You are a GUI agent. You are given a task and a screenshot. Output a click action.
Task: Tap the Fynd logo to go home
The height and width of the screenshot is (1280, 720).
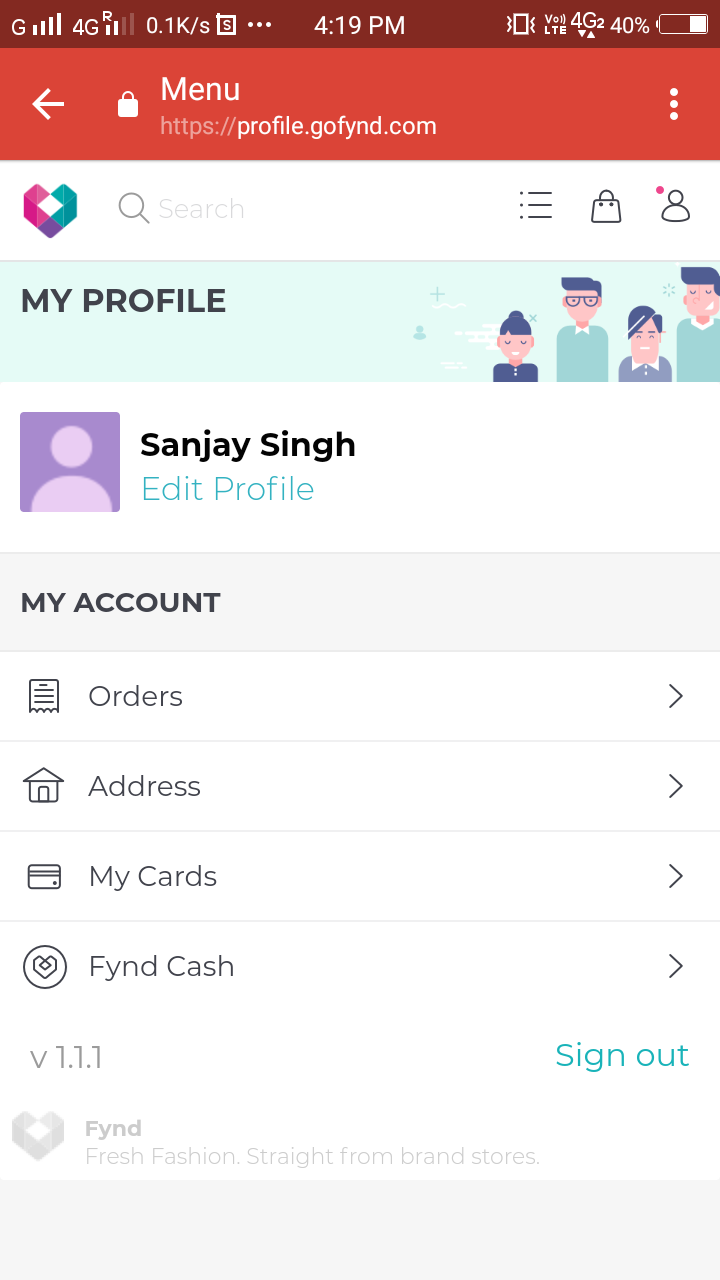pos(50,209)
